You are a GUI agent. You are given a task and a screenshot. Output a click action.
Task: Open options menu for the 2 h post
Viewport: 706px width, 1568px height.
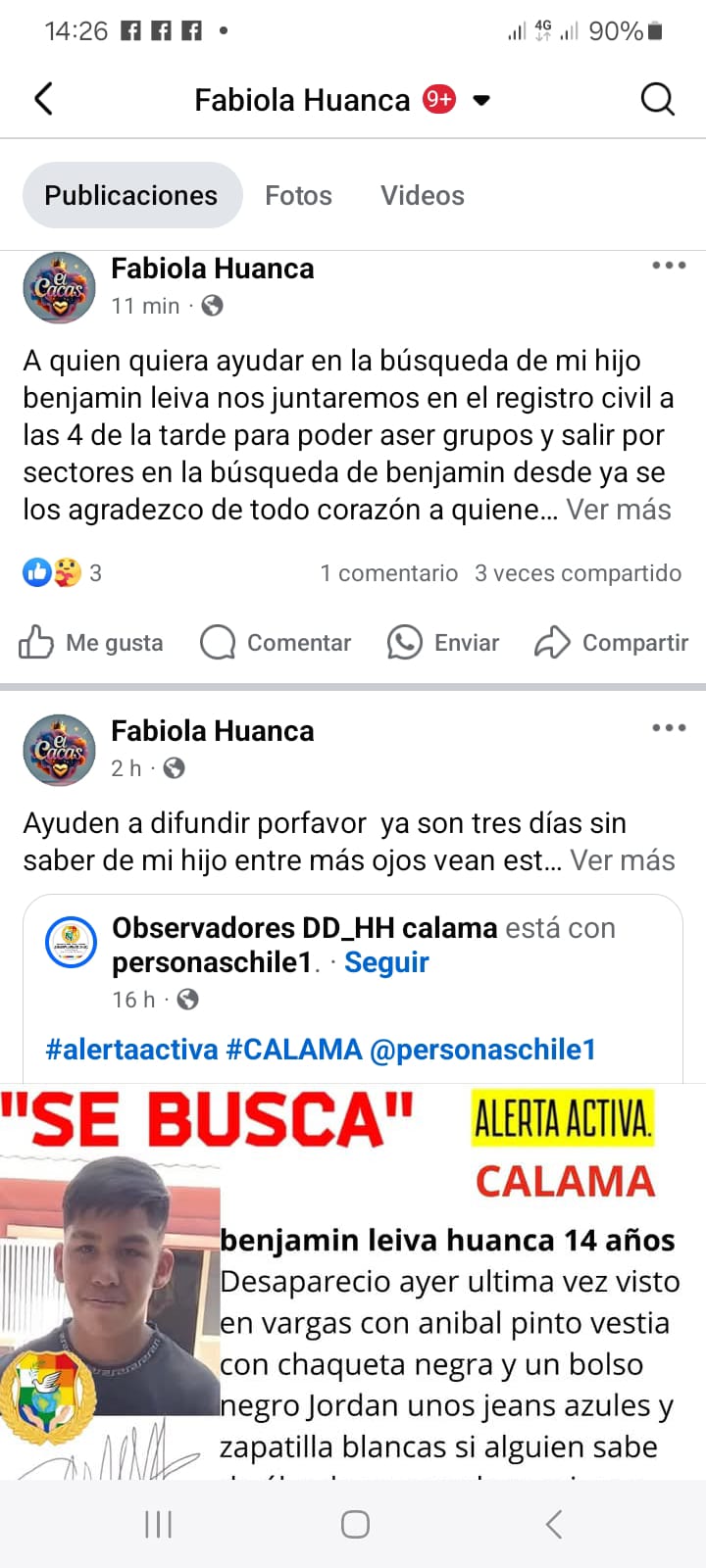pyautogui.click(x=669, y=728)
